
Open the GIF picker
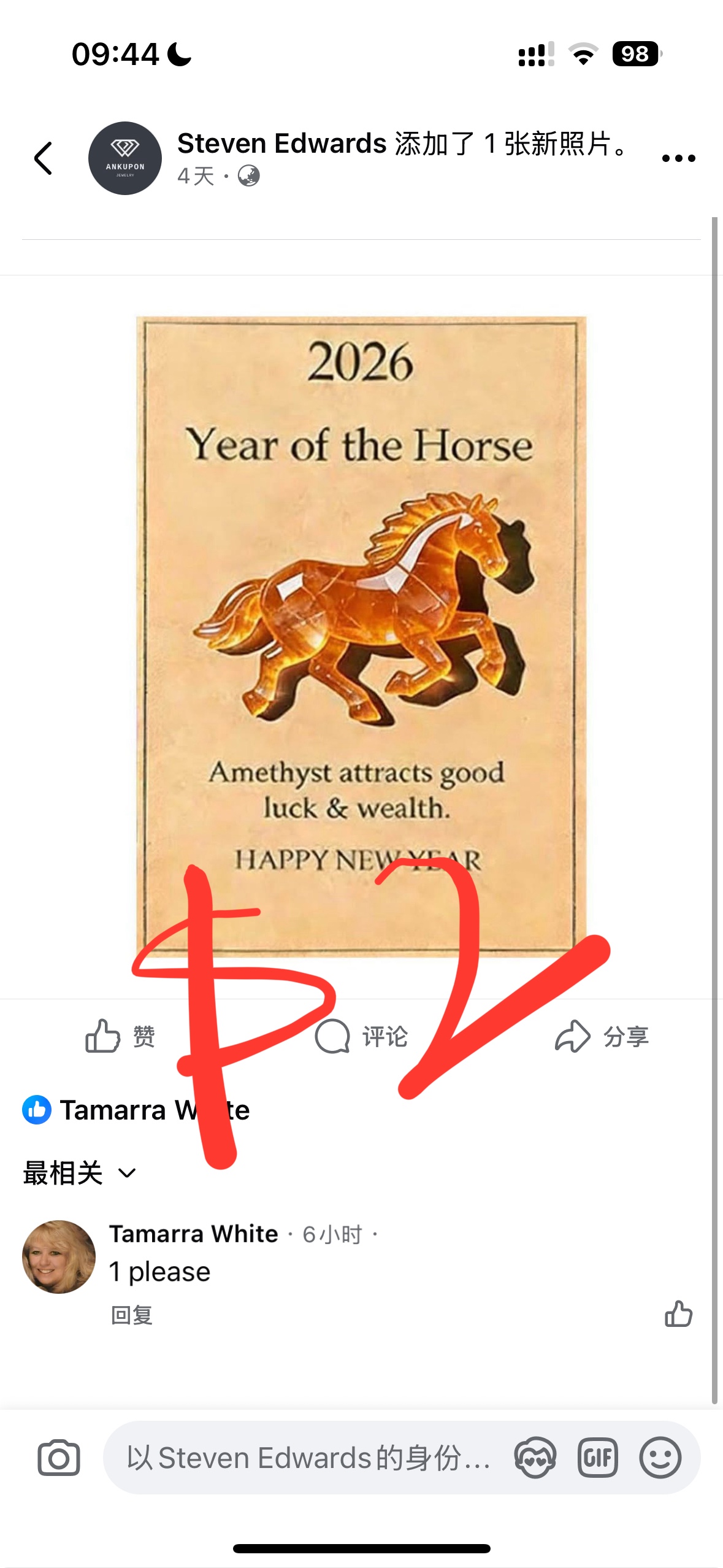click(597, 1458)
